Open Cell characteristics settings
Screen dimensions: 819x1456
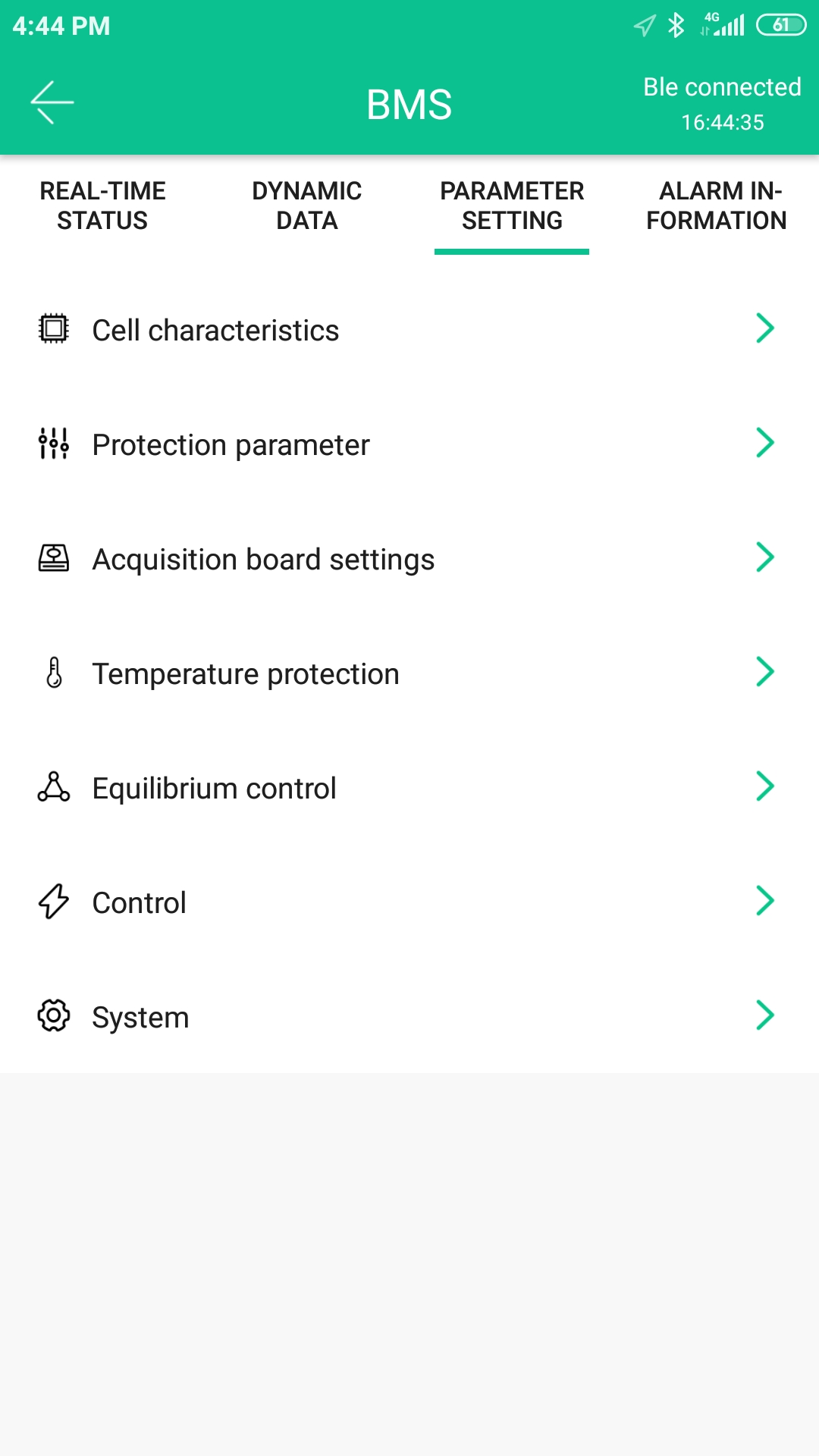pyautogui.click(x=409, y=330)
